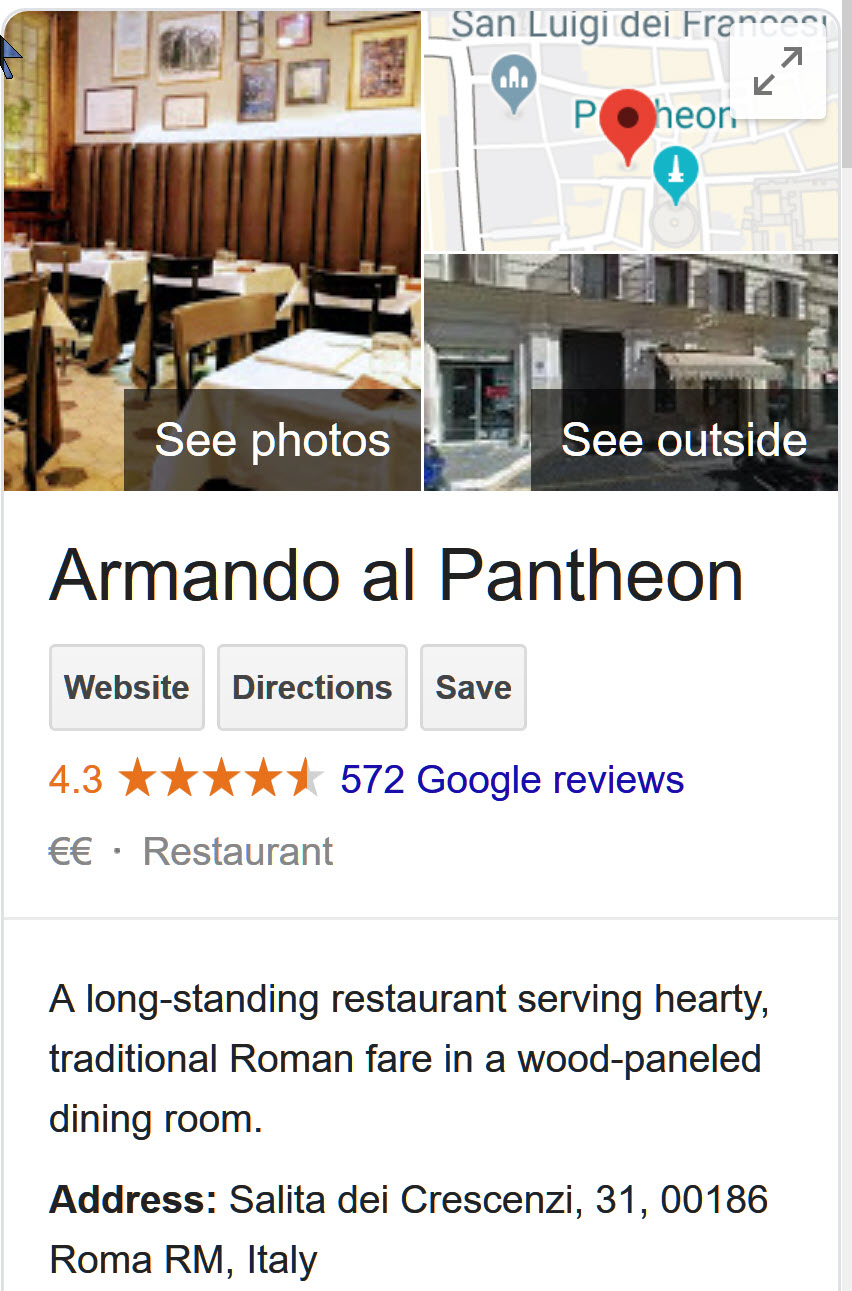Screen dimensions: 852x1291
Task: Save Armando al Pantheon
Action: tap(473, 688)
